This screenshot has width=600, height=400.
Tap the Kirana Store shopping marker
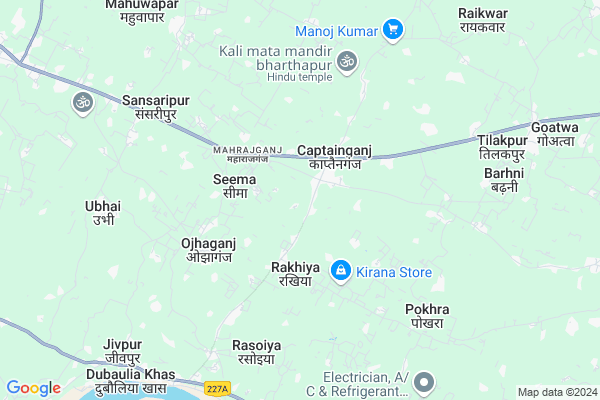[x=341, y=271]
